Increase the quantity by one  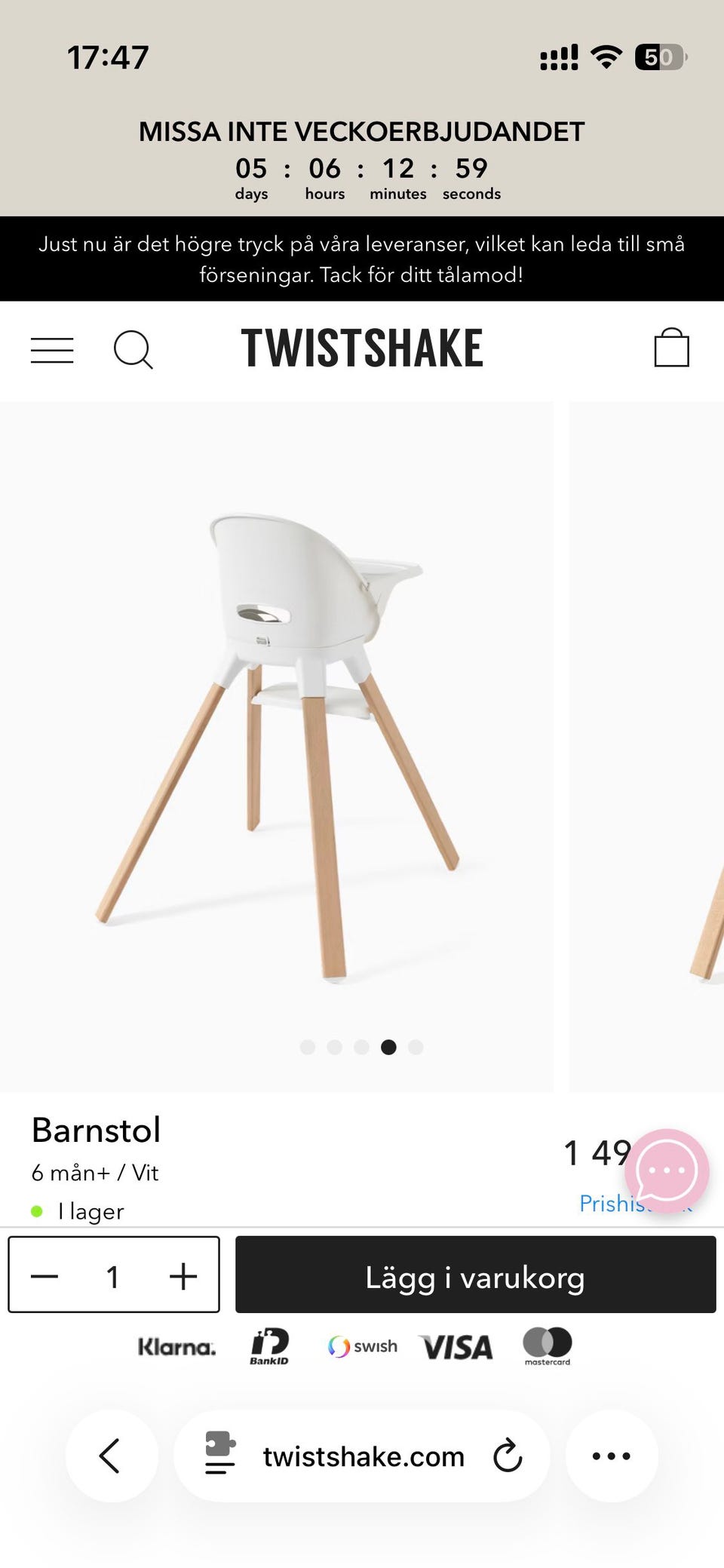pyautogui.click(x=183, y=1276)
